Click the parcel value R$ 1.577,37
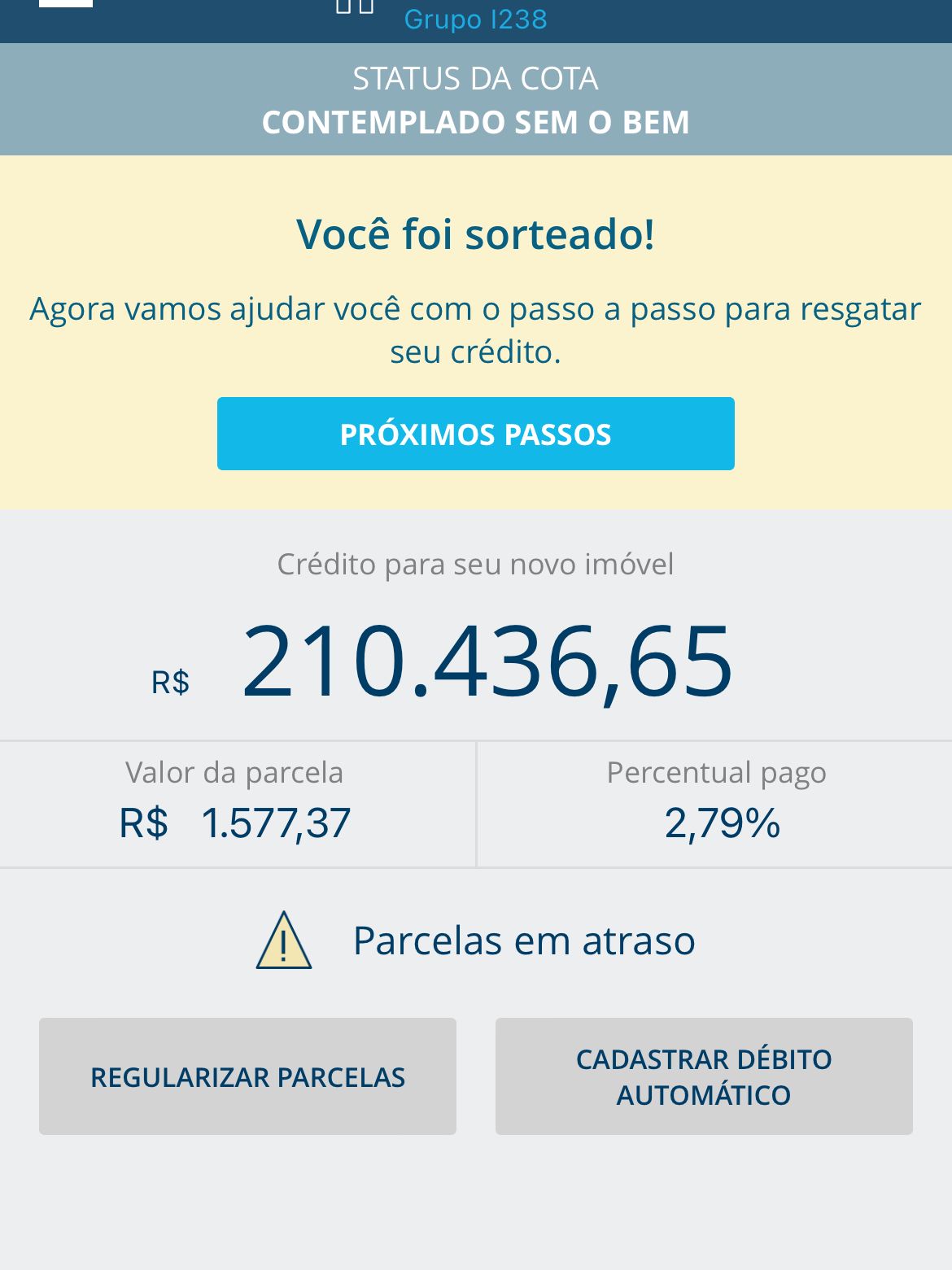Screen dimensions: 952x1270 pyautogui.click(x=234, y=823)
